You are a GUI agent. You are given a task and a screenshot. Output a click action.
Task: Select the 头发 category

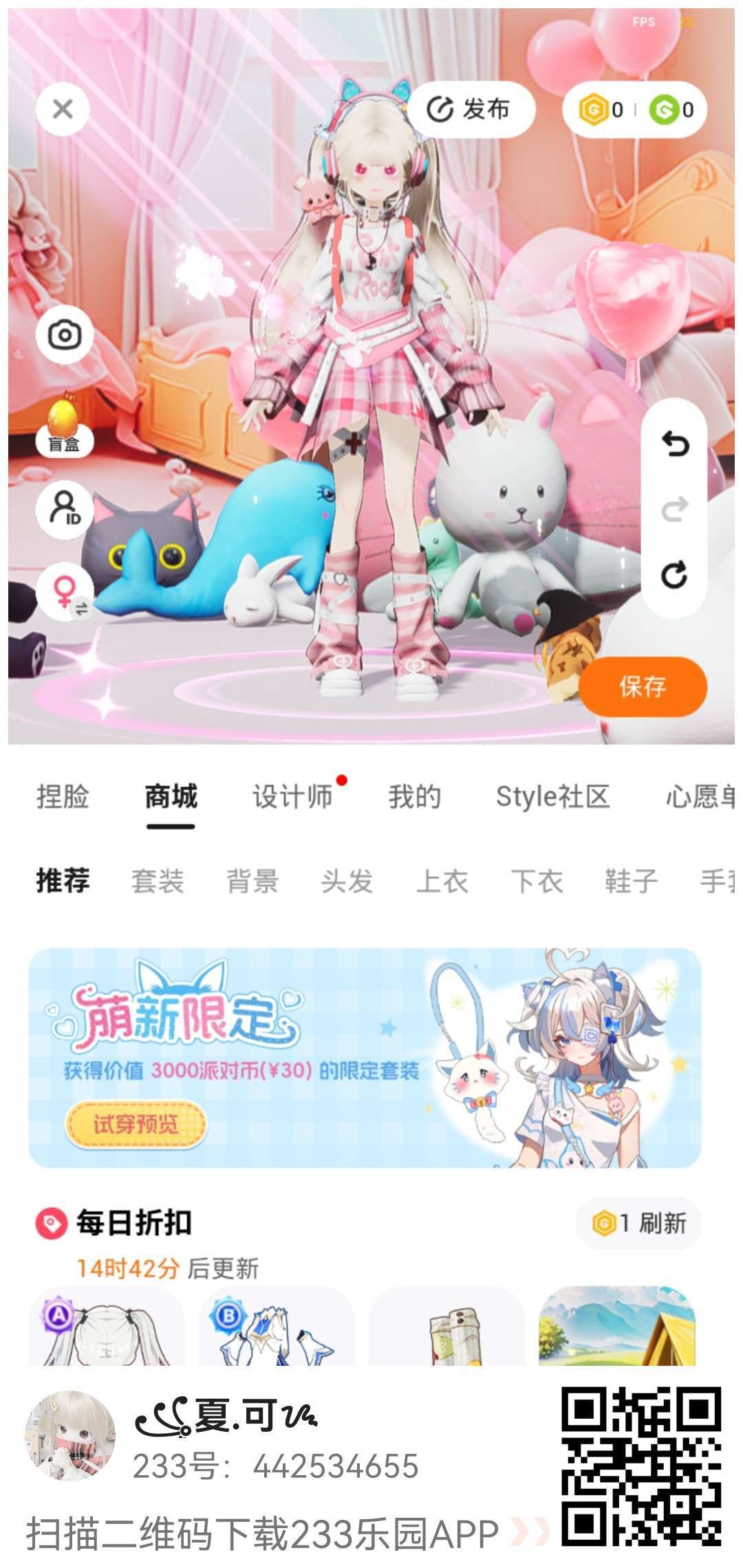click(347, 881)
